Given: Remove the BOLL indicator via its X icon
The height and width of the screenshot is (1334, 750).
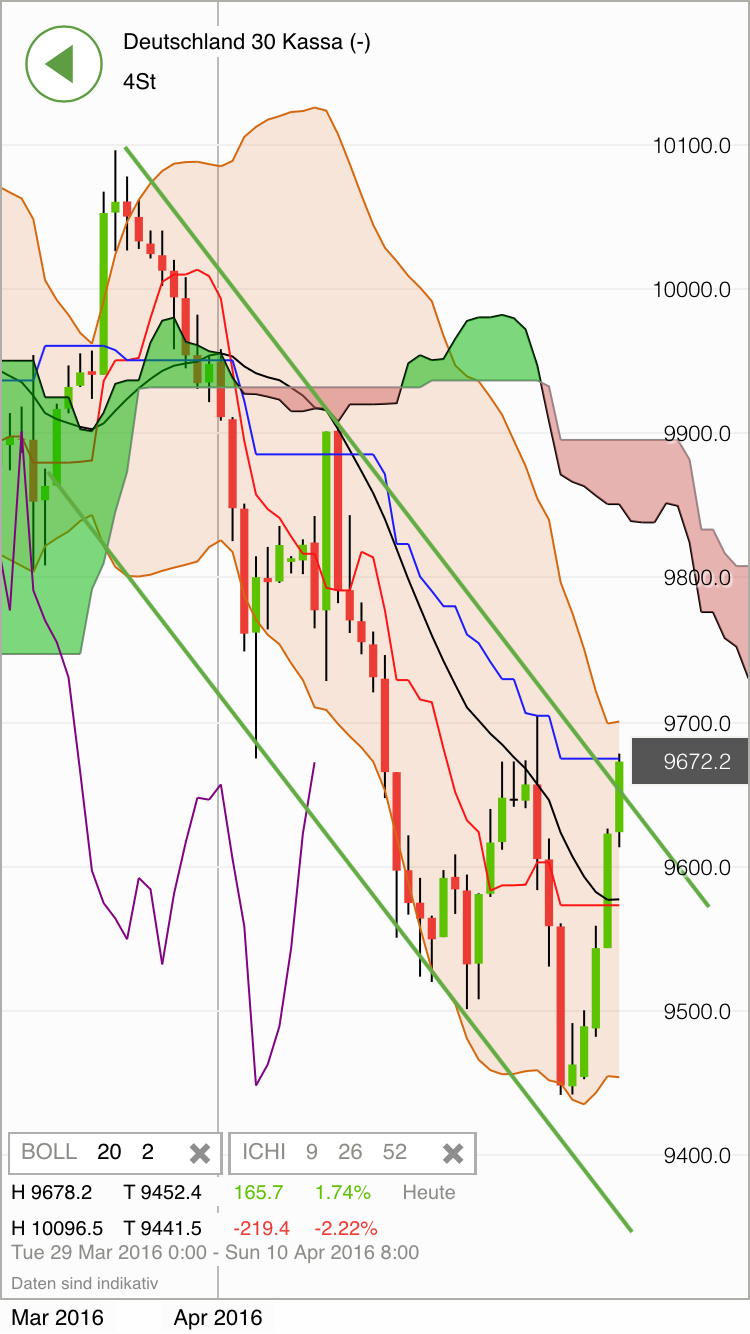Looking at the screenshot, I should (202, 1152).
